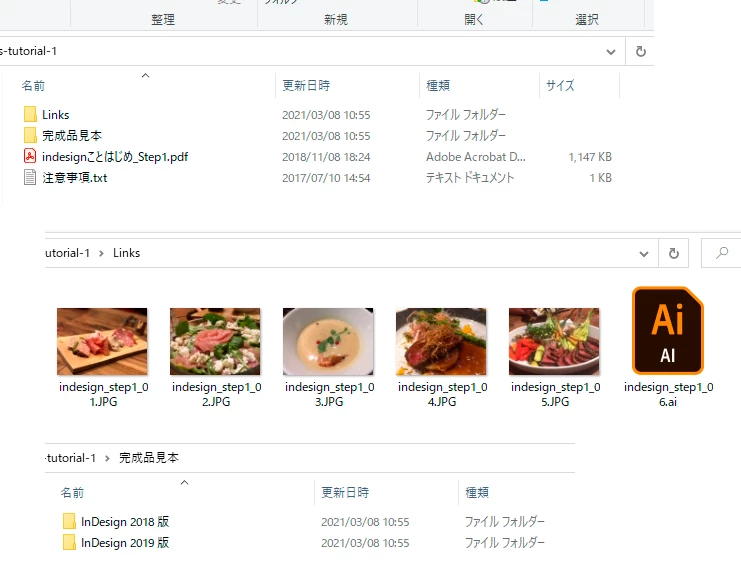Open the indesign_step1_05.JPG thumbnail
The width and height of the screenshot is (741, 573).
click(x=554, y=342)
